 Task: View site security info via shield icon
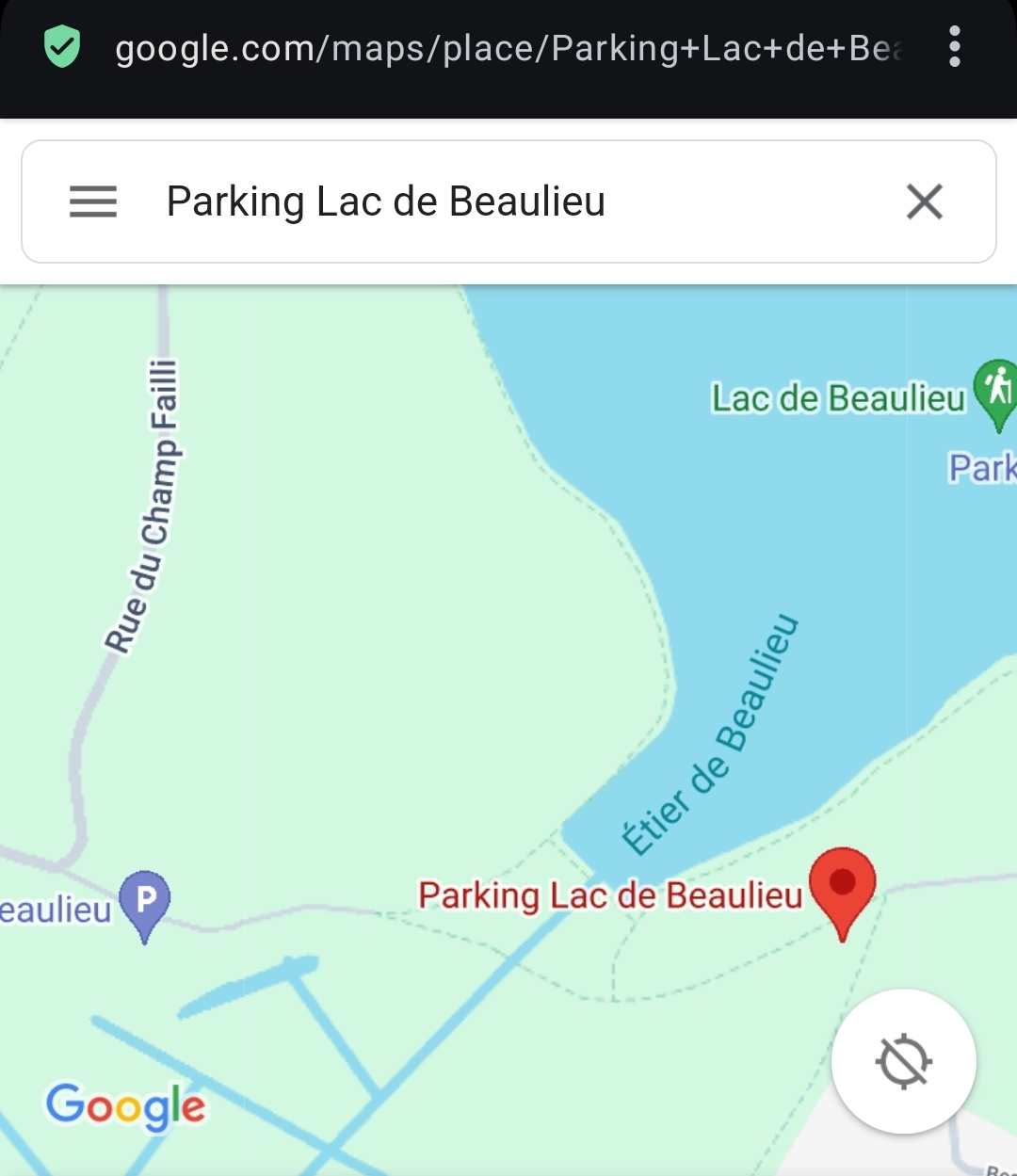(62, 47)
